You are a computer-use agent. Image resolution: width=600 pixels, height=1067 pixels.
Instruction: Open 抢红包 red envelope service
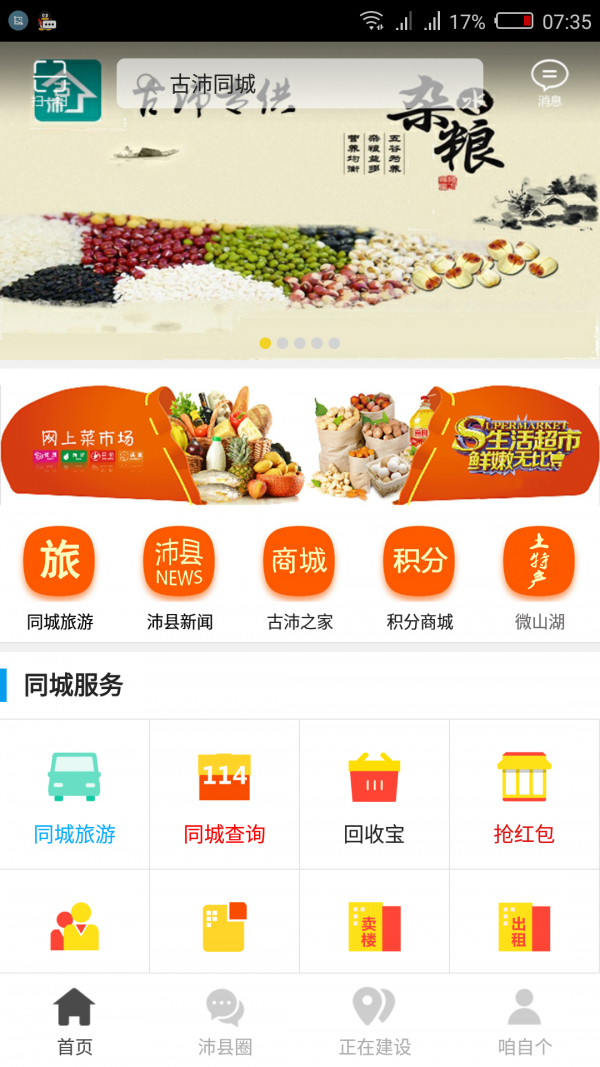coord(524,795)
